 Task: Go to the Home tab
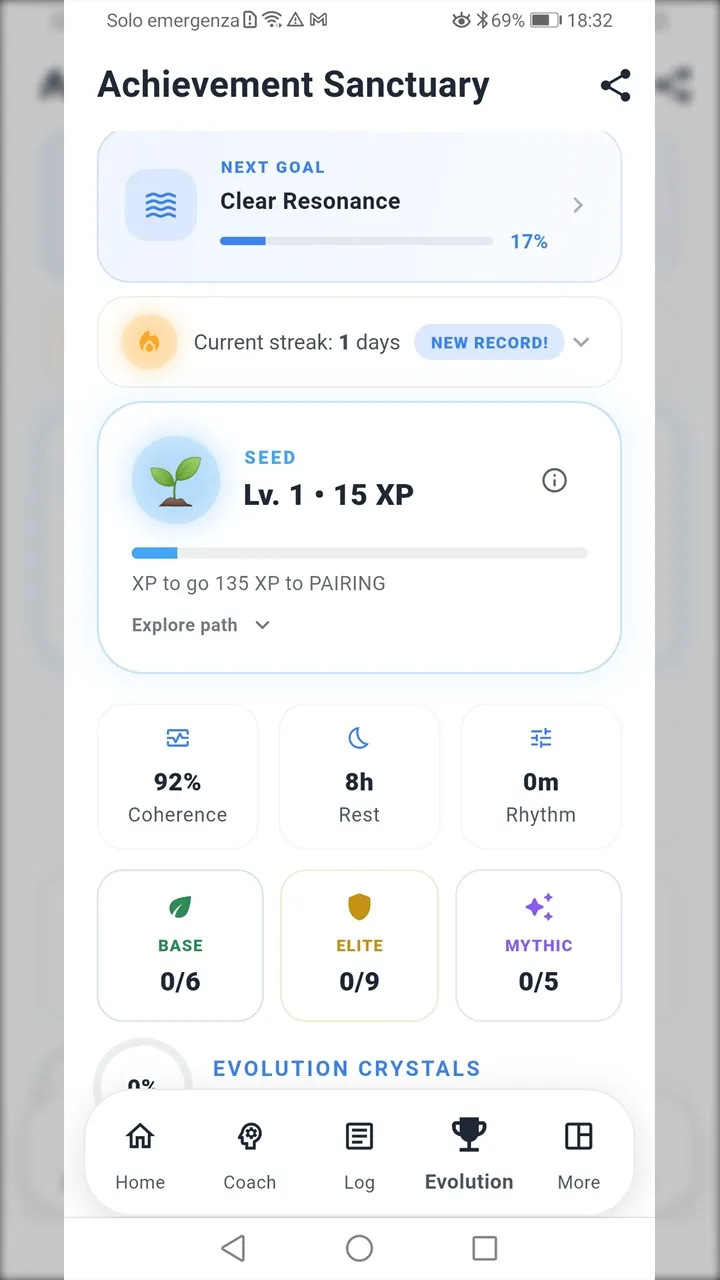click(140, 1155)
